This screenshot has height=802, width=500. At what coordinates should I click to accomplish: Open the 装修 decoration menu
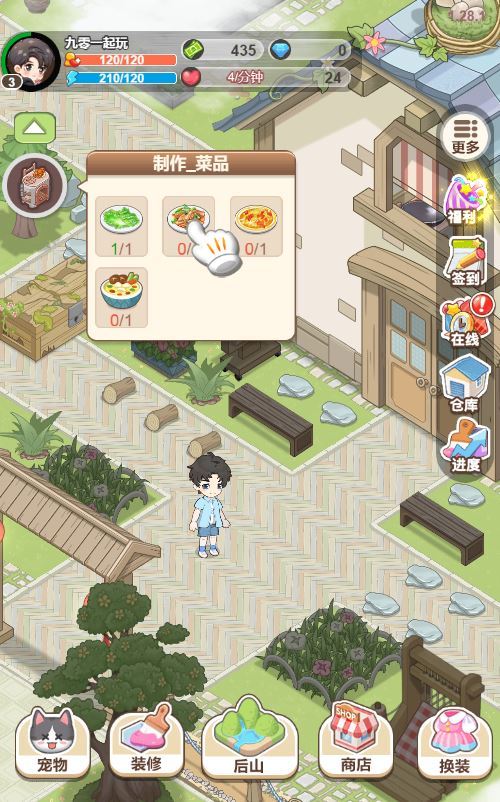coord(146,743)
